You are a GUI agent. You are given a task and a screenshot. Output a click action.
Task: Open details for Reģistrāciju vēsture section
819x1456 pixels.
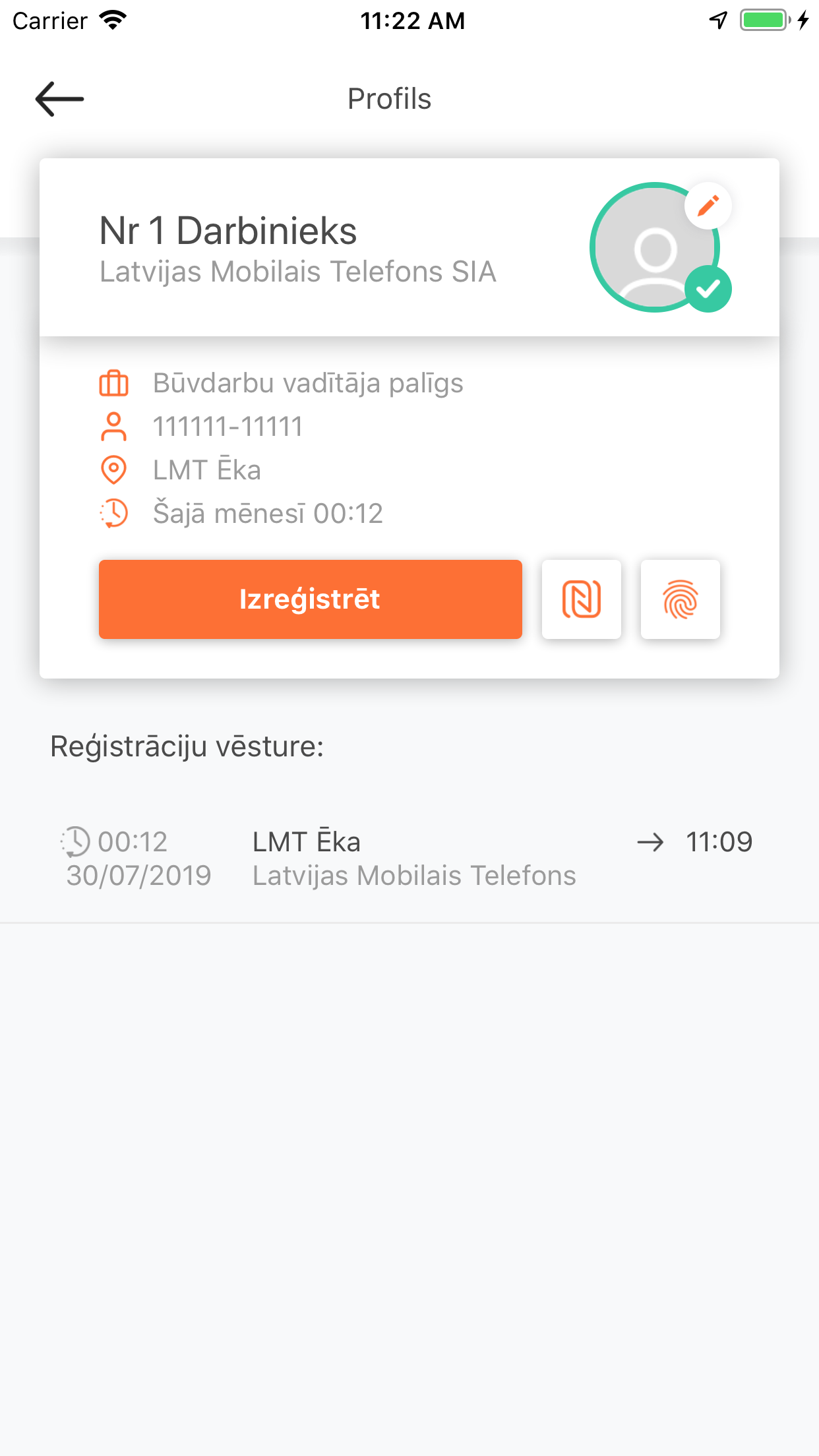coord(187,745)
